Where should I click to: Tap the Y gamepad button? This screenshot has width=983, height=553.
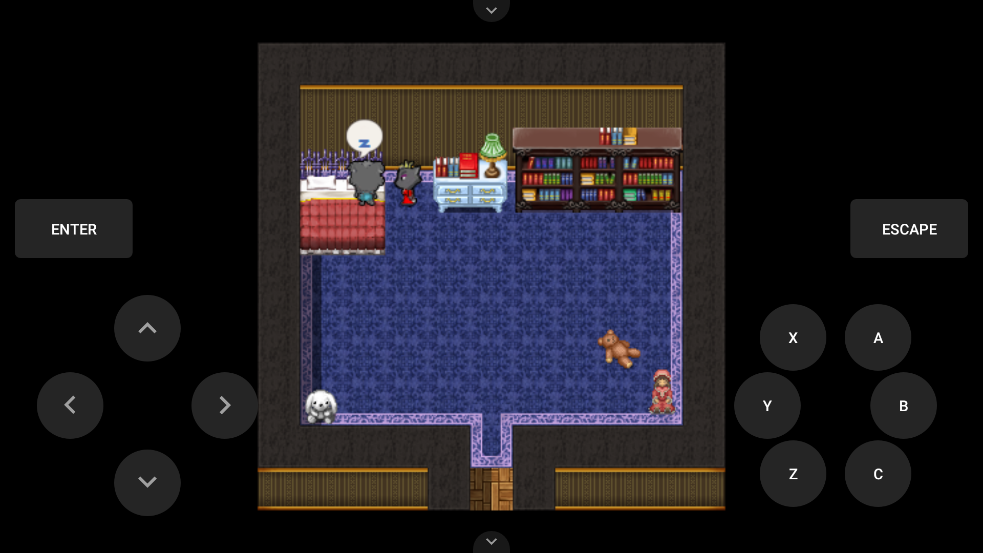pyautogui.click(x=767, y=406)
